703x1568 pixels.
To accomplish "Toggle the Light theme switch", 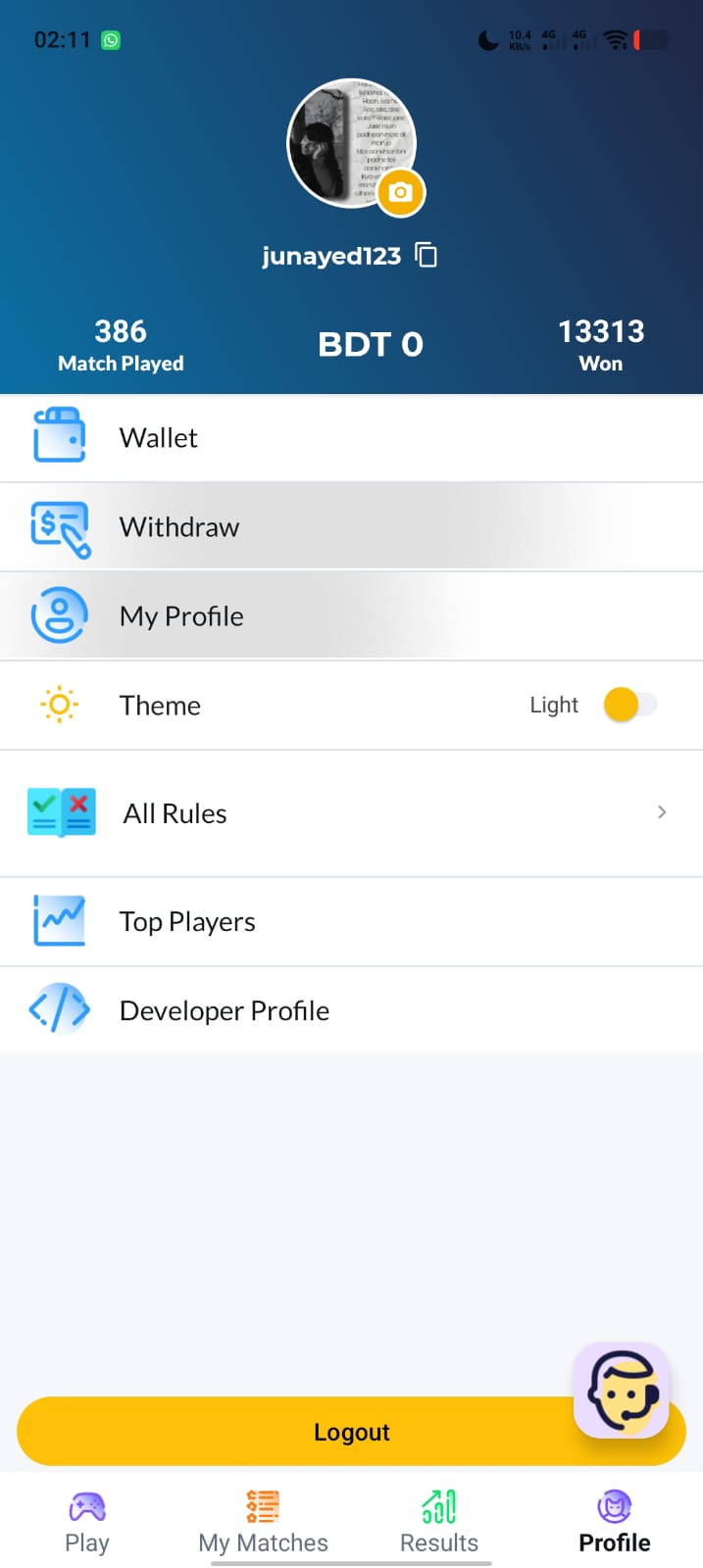I will point(630,705).
